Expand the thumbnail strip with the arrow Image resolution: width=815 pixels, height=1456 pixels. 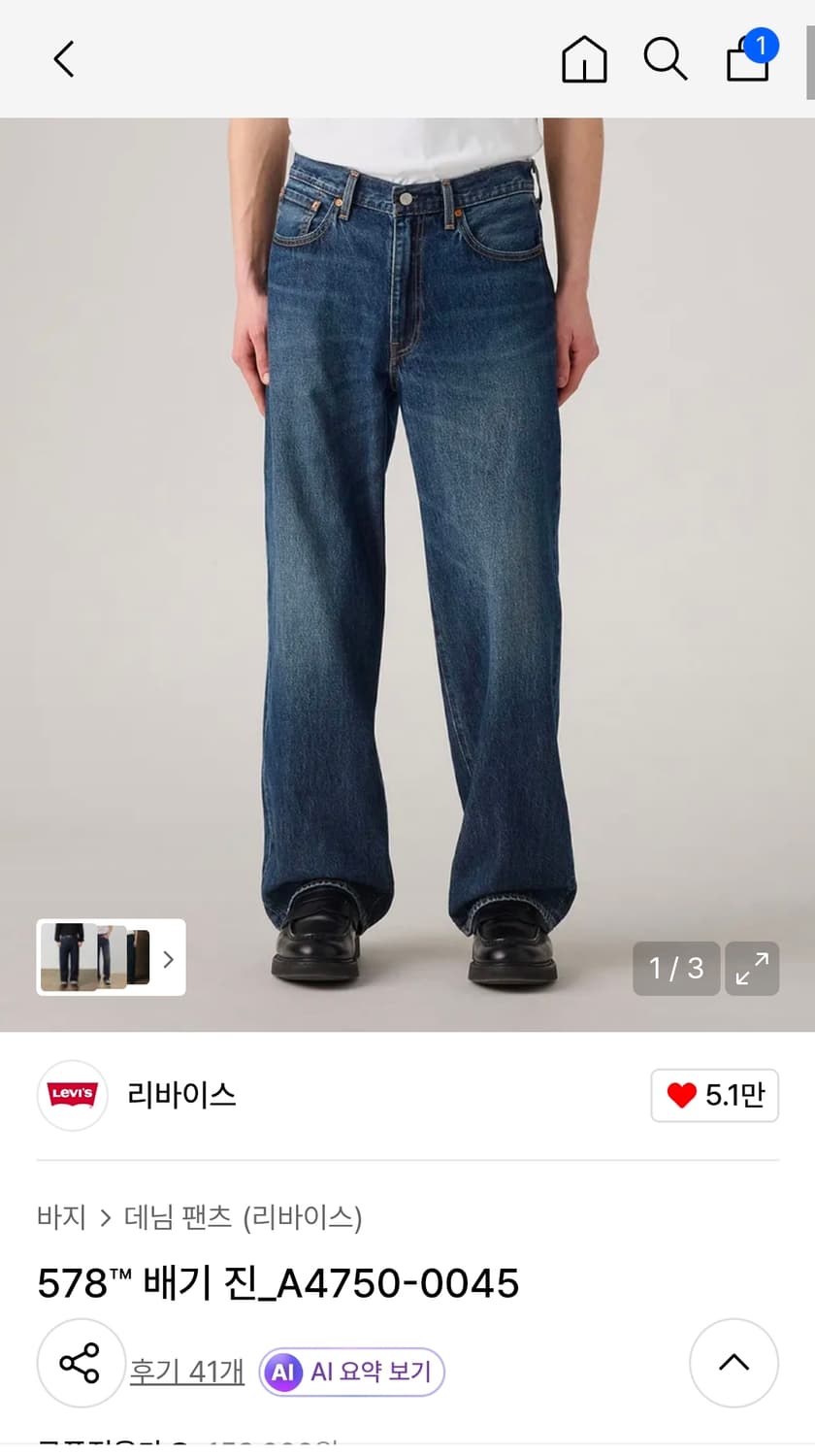pyautogui.click(x=168, y=958)
